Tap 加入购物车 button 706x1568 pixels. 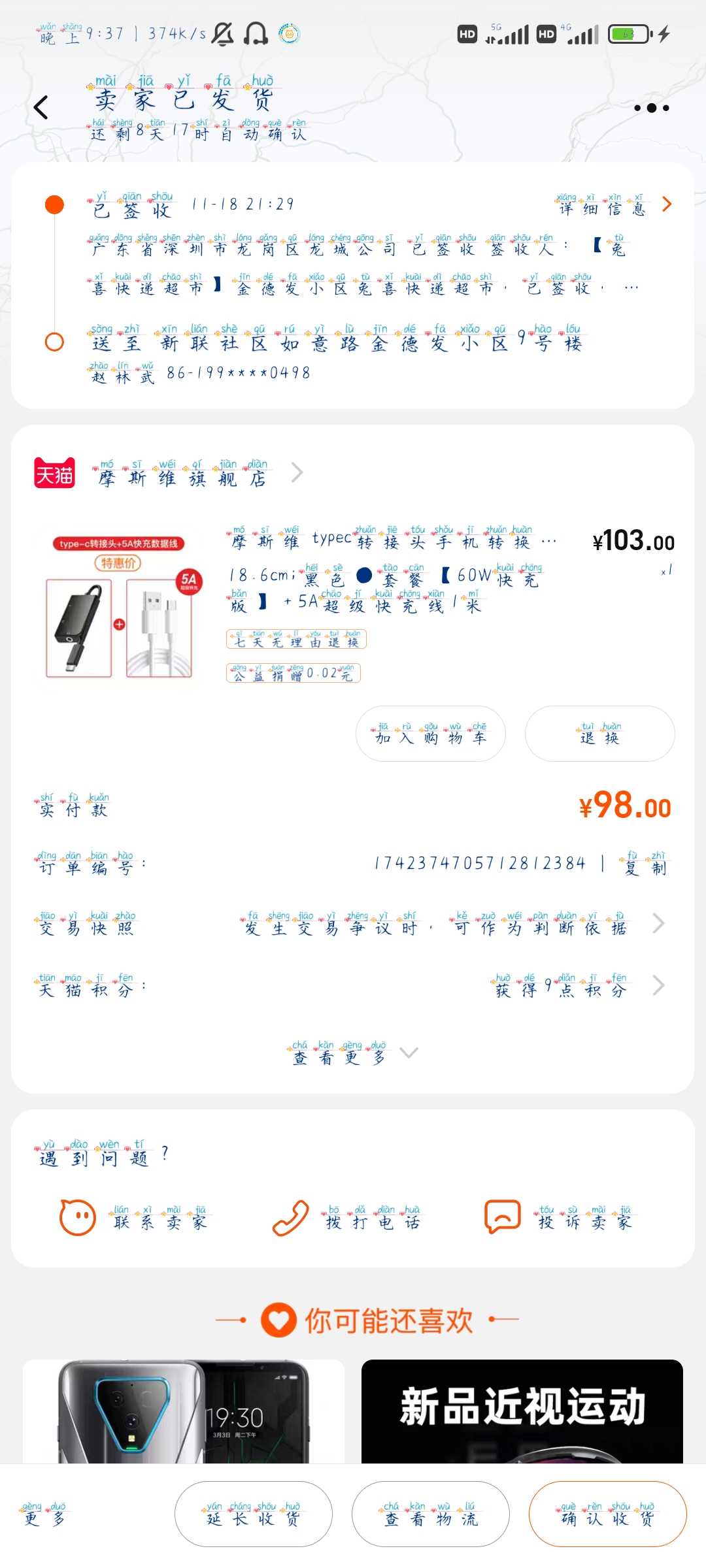[x=431, y=734]
